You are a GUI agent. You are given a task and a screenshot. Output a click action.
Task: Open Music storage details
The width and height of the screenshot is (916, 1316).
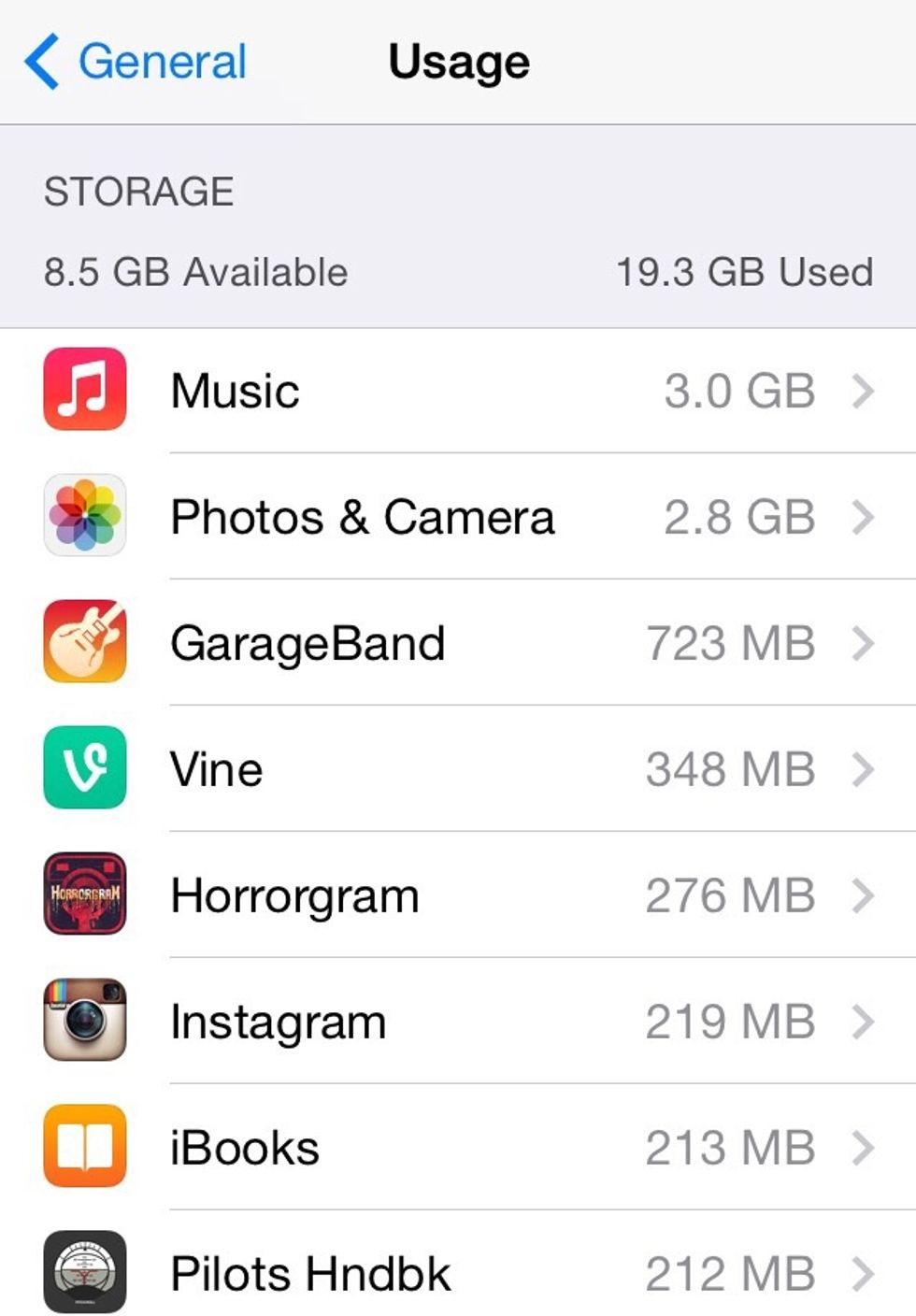[x=458, y=391]
